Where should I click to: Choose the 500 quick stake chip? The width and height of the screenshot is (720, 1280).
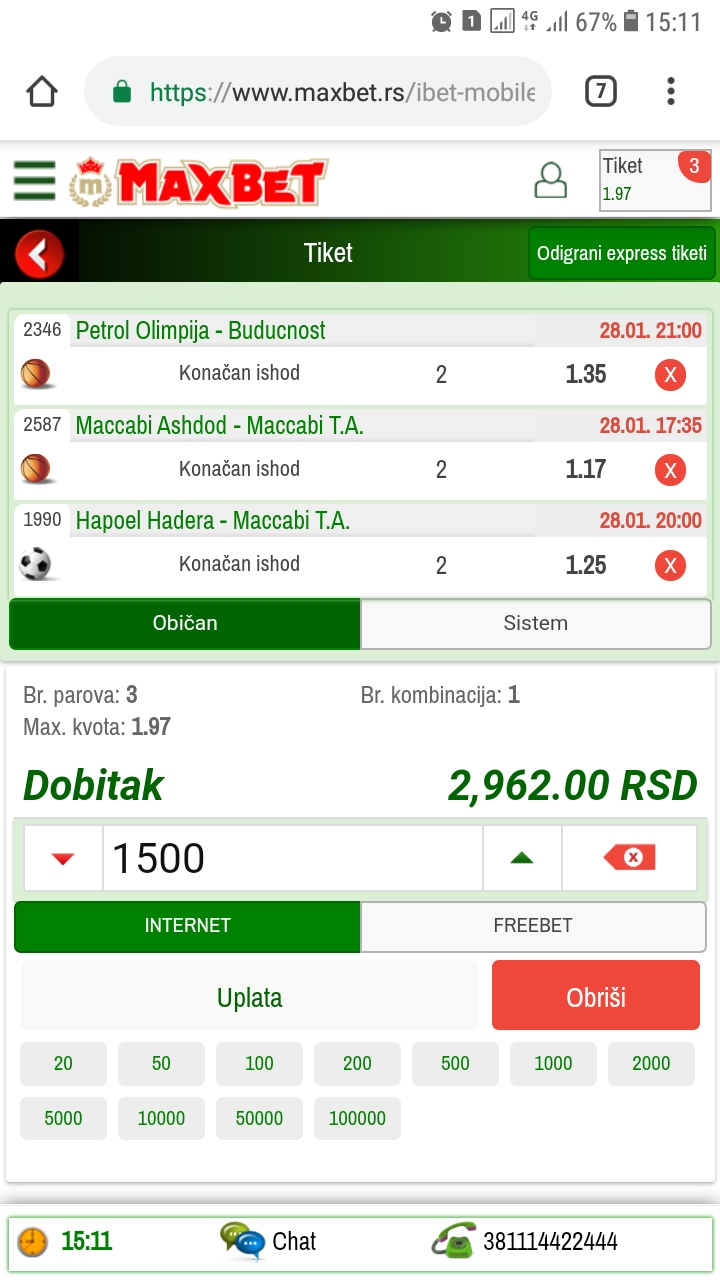(455, 1064)
